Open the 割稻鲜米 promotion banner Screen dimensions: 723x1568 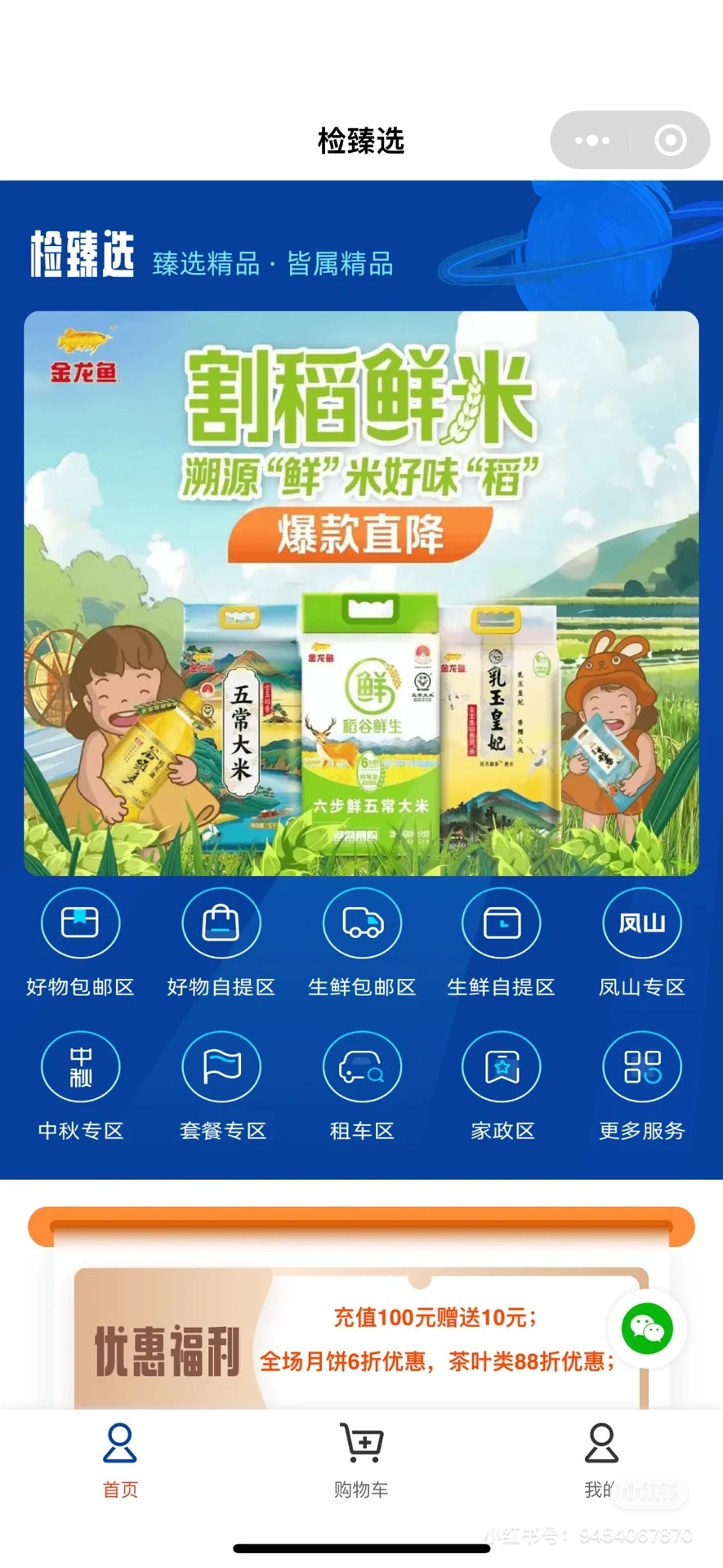coord(361,593)
